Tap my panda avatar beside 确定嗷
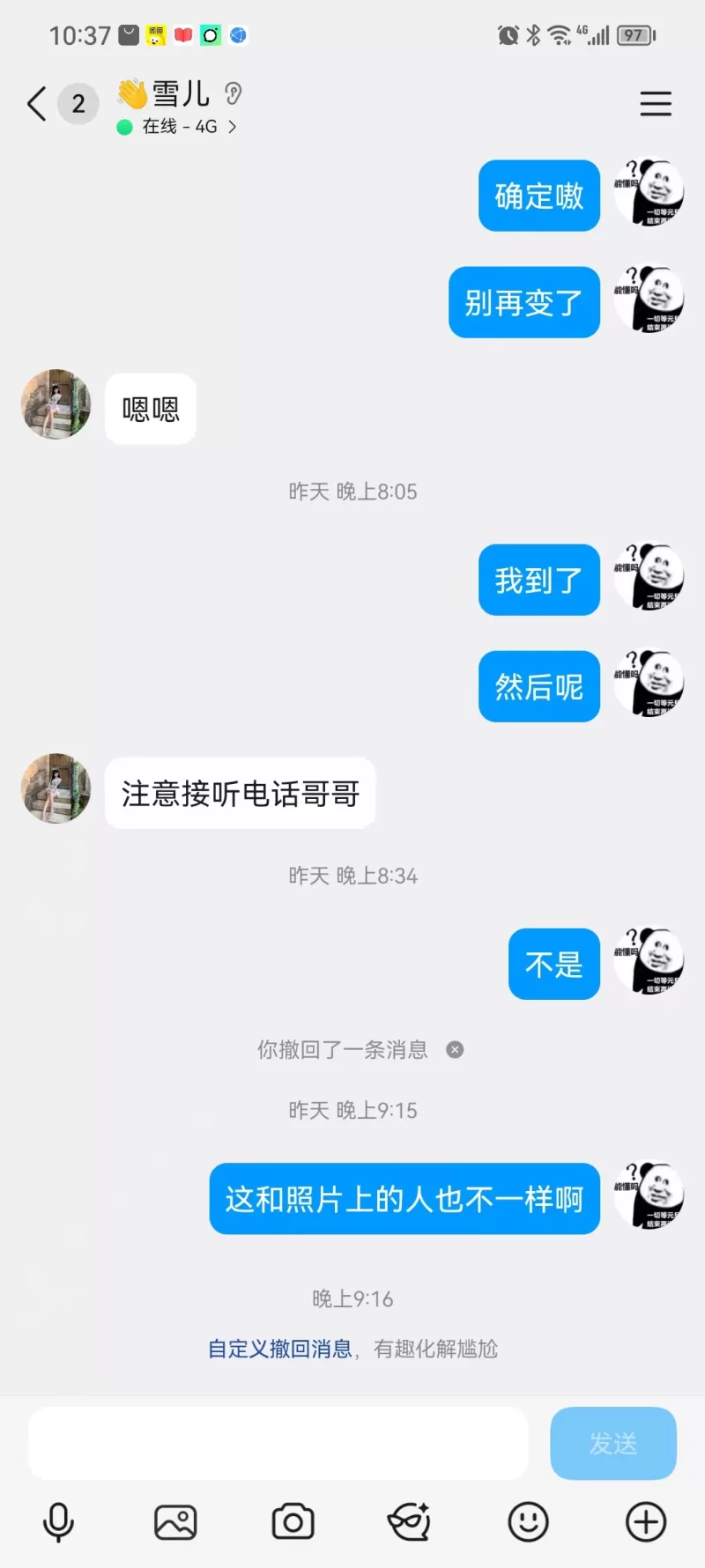Image resolution: width=705 pixels, height=1568 pixels. (649, 192)
